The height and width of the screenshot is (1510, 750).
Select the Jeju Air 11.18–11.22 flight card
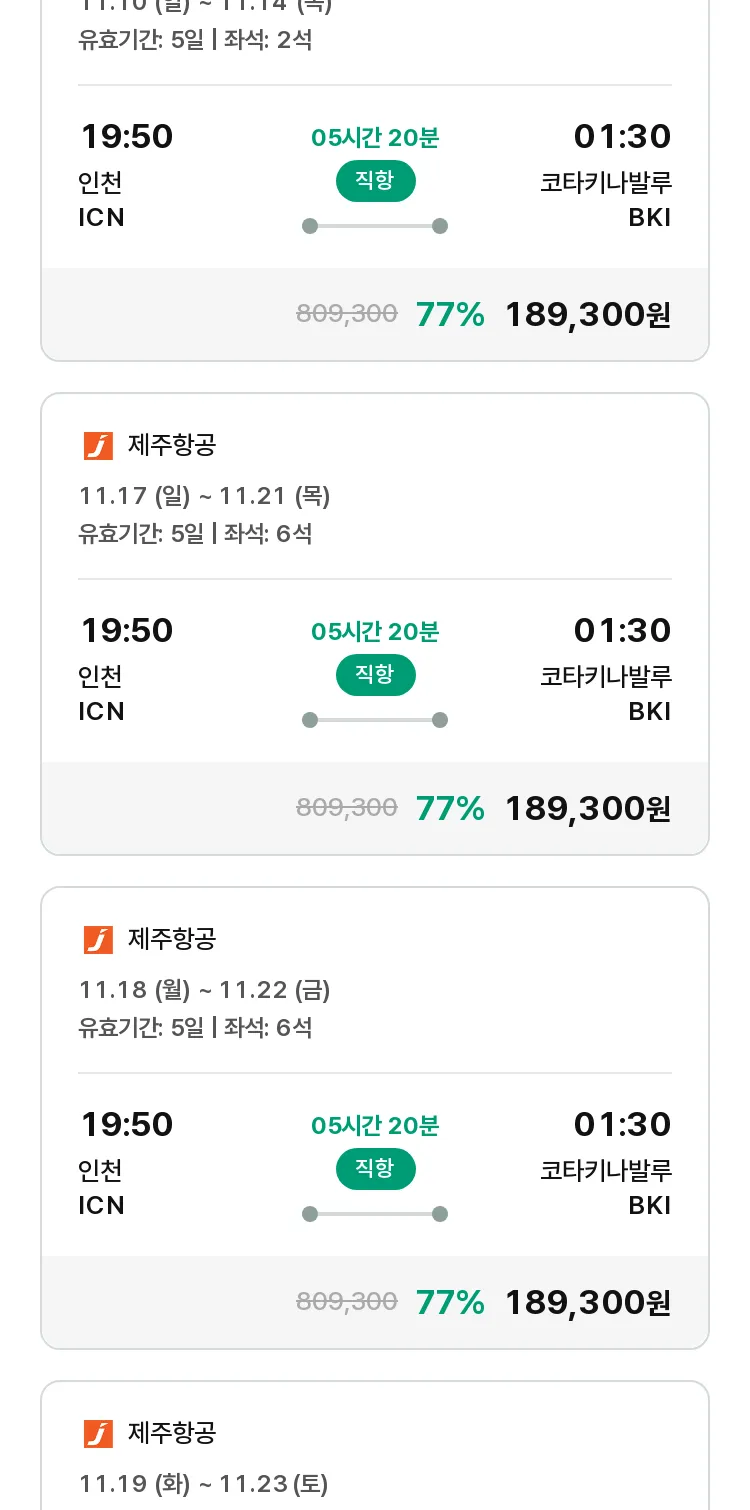(375, 1118)
